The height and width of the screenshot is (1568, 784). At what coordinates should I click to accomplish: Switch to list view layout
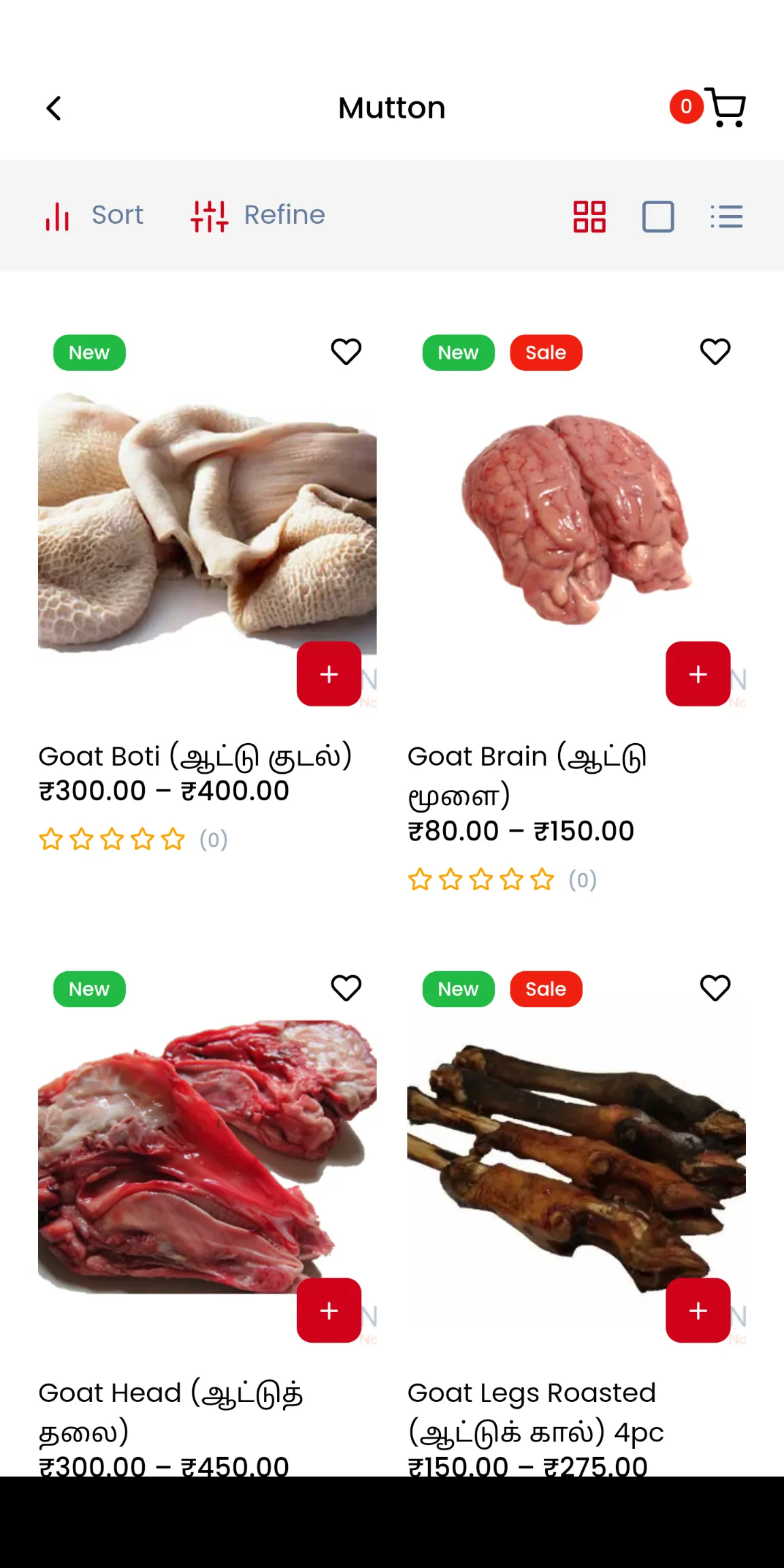click(x=726, y=216)
